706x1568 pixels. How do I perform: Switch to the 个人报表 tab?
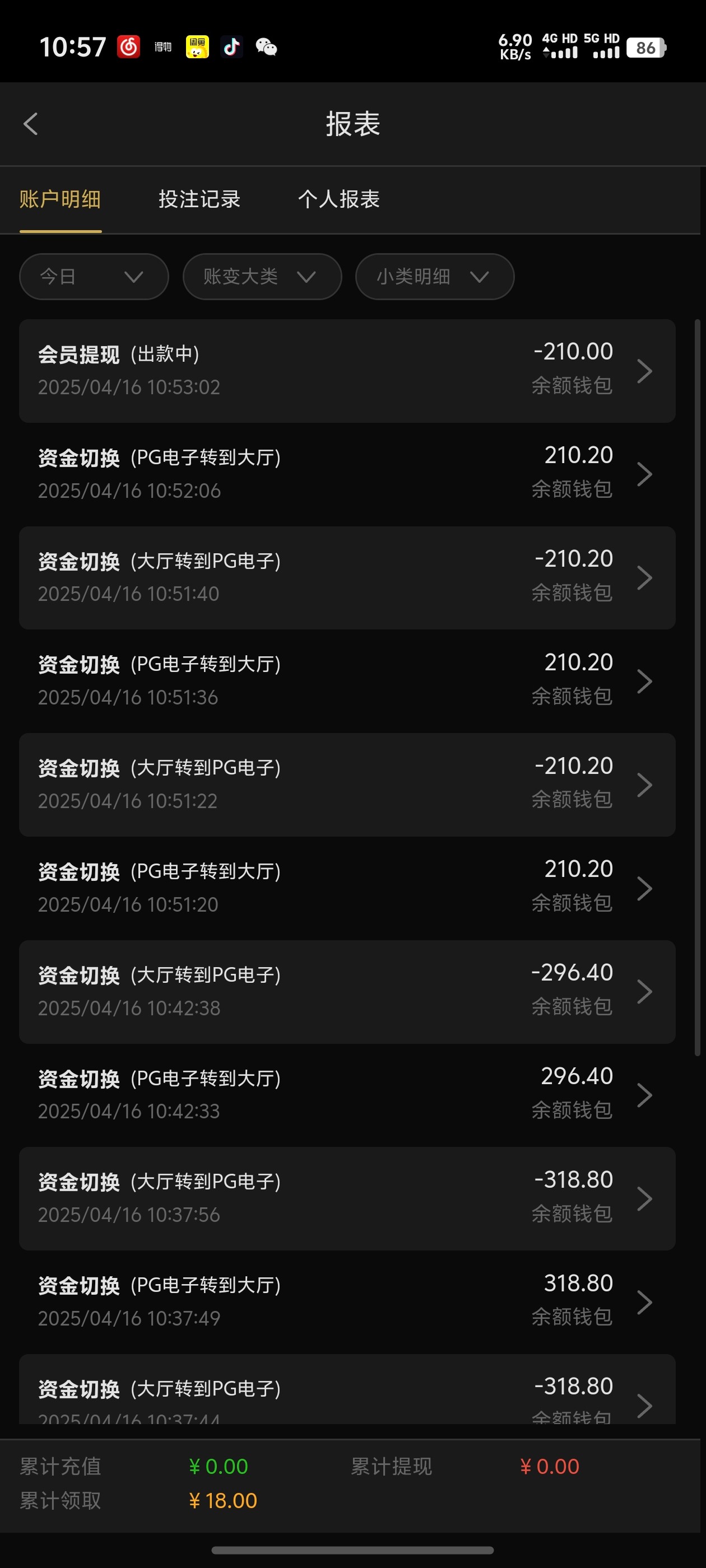click(x=338, y=199)
